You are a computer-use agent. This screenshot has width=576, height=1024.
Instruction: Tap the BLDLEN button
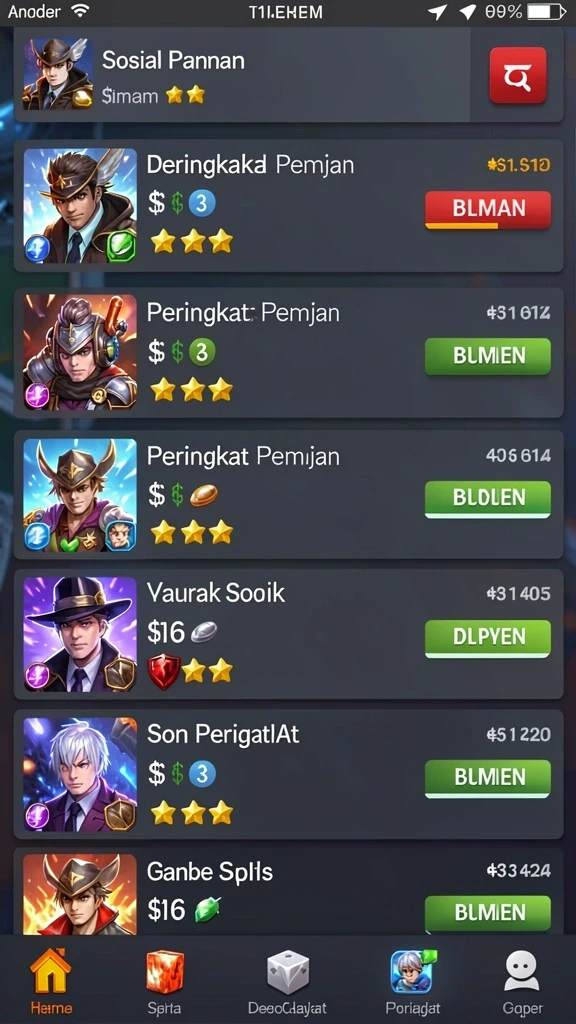pos(488,498)
